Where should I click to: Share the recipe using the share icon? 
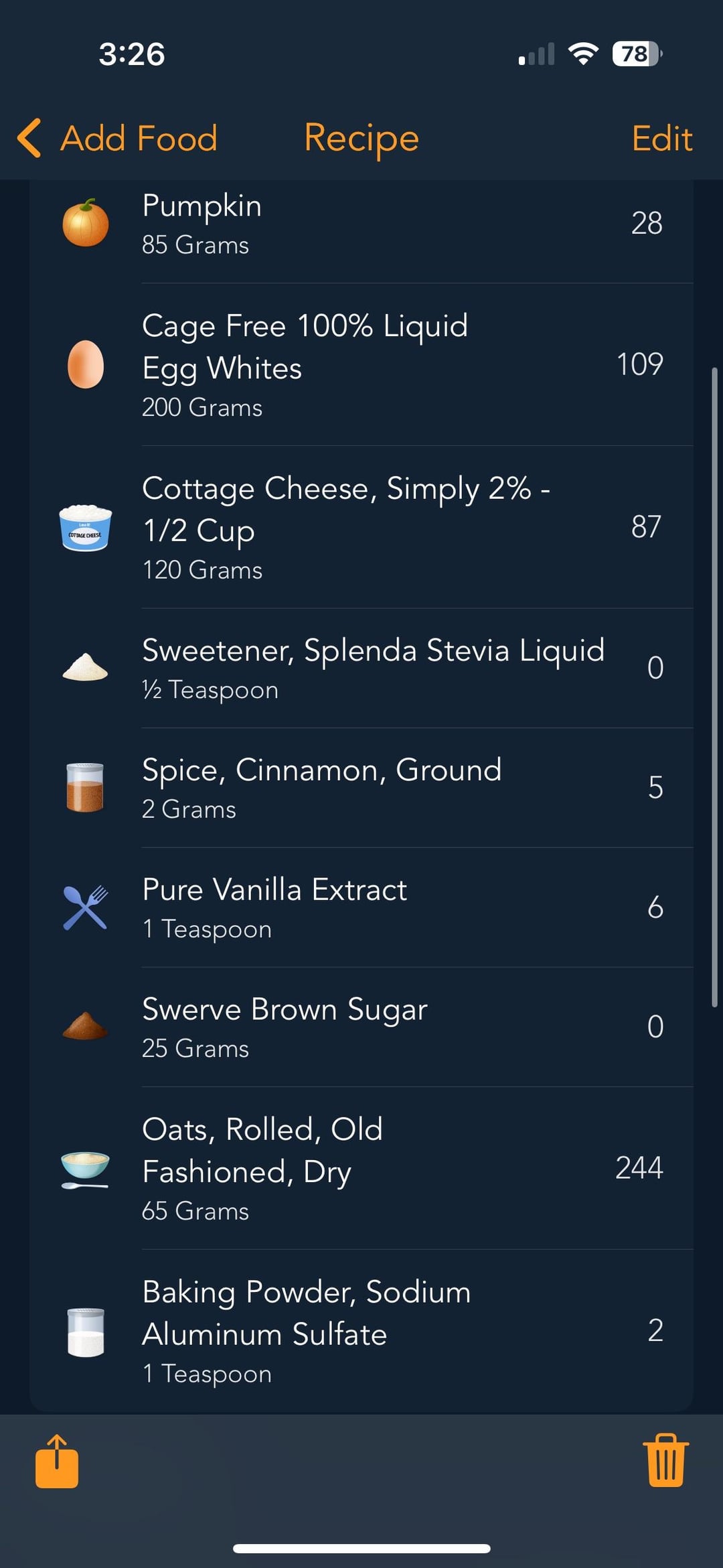(57, 1462)
